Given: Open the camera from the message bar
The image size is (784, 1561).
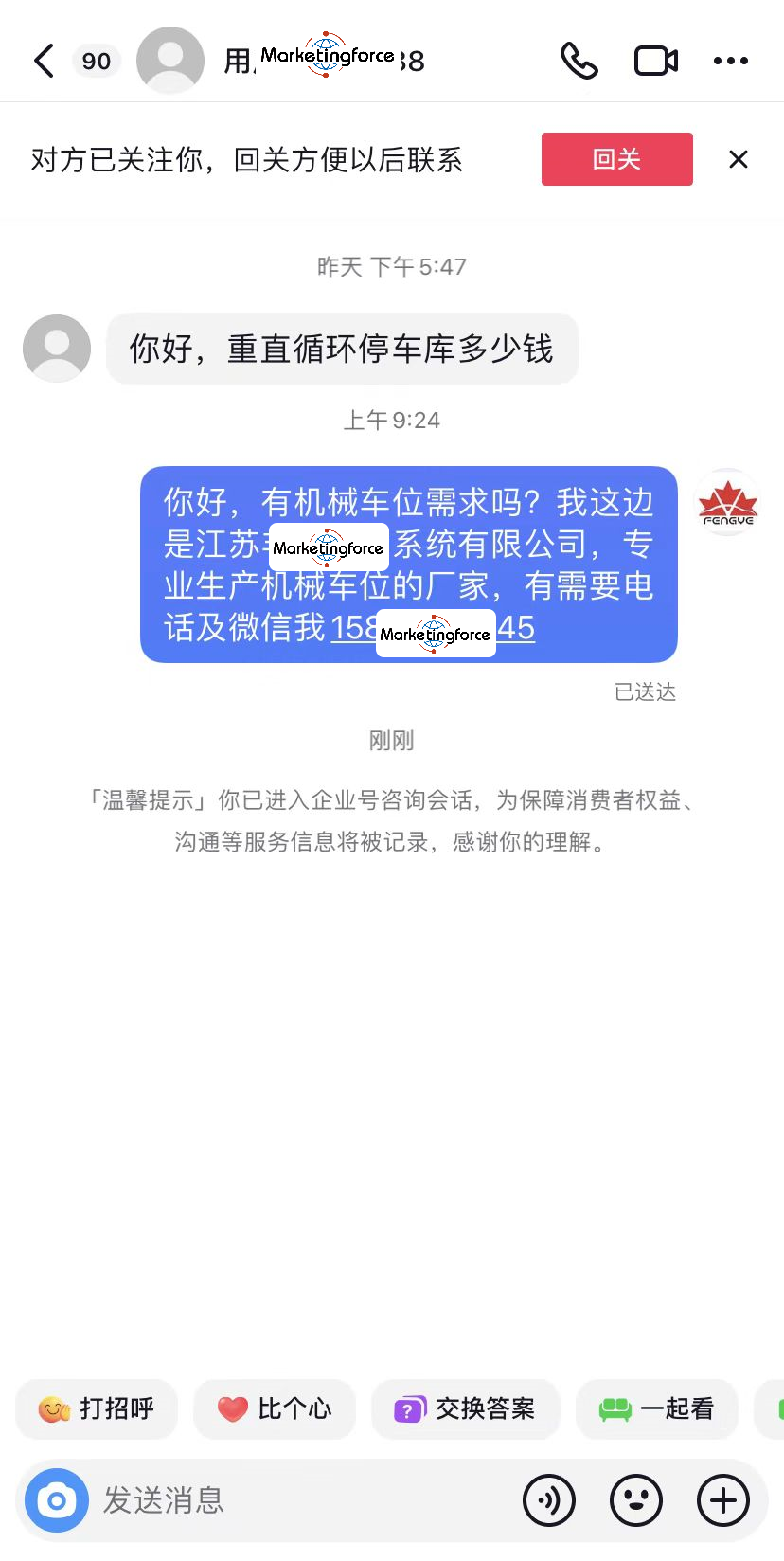Looking at the screenshot, I should (57, 1500).
